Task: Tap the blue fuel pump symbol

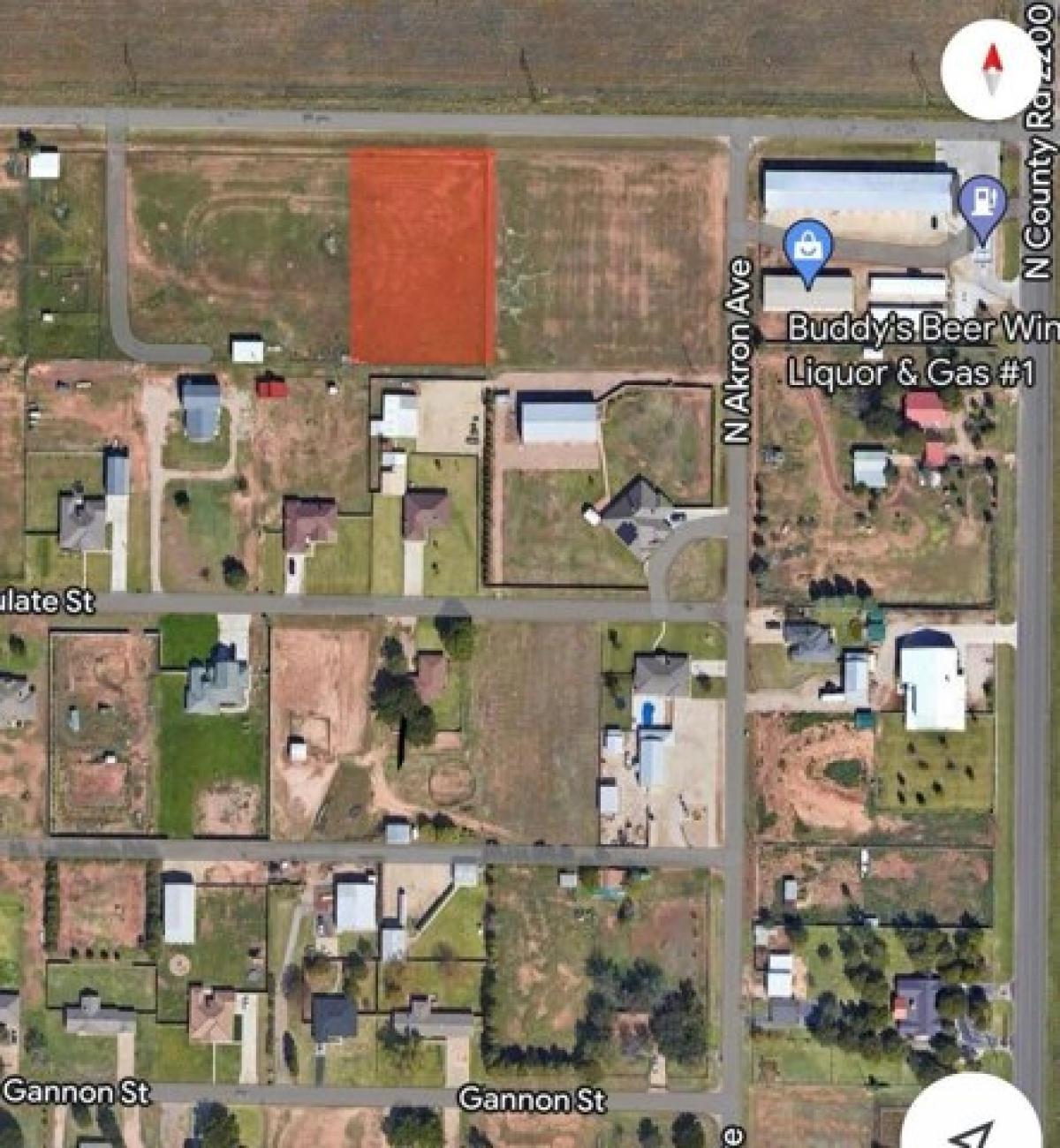Action: coord(981,201)
